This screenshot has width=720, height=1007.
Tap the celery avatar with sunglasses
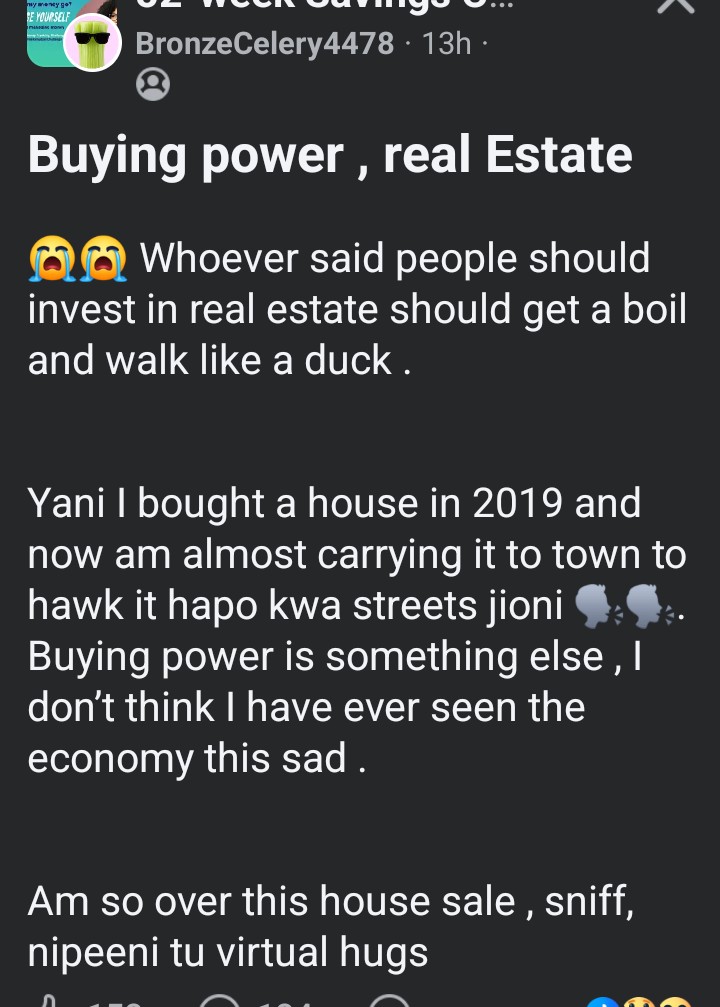pyautogui.click(x=92, y=45)
